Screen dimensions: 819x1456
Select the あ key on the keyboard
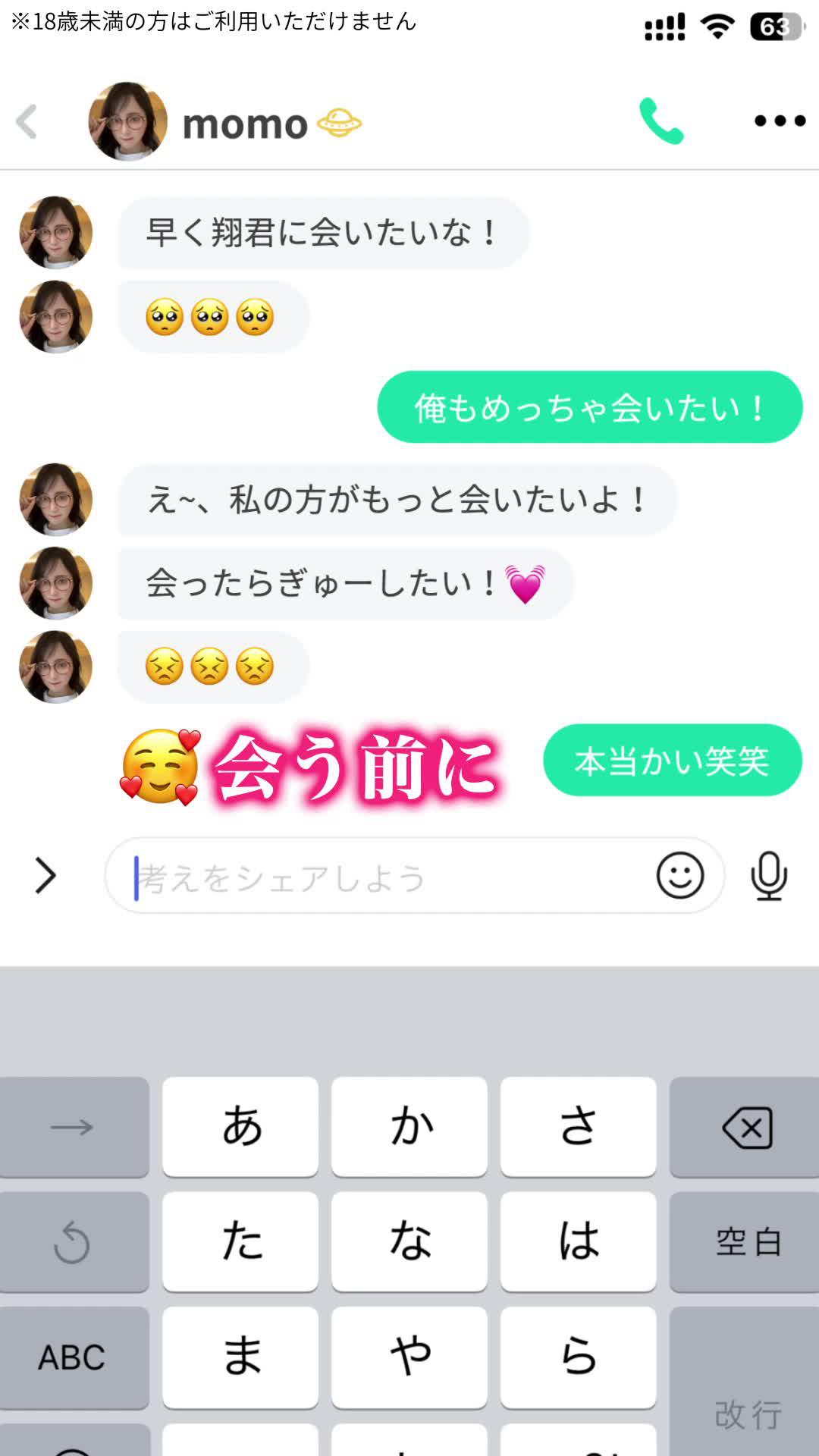[x=240, y=1128]
